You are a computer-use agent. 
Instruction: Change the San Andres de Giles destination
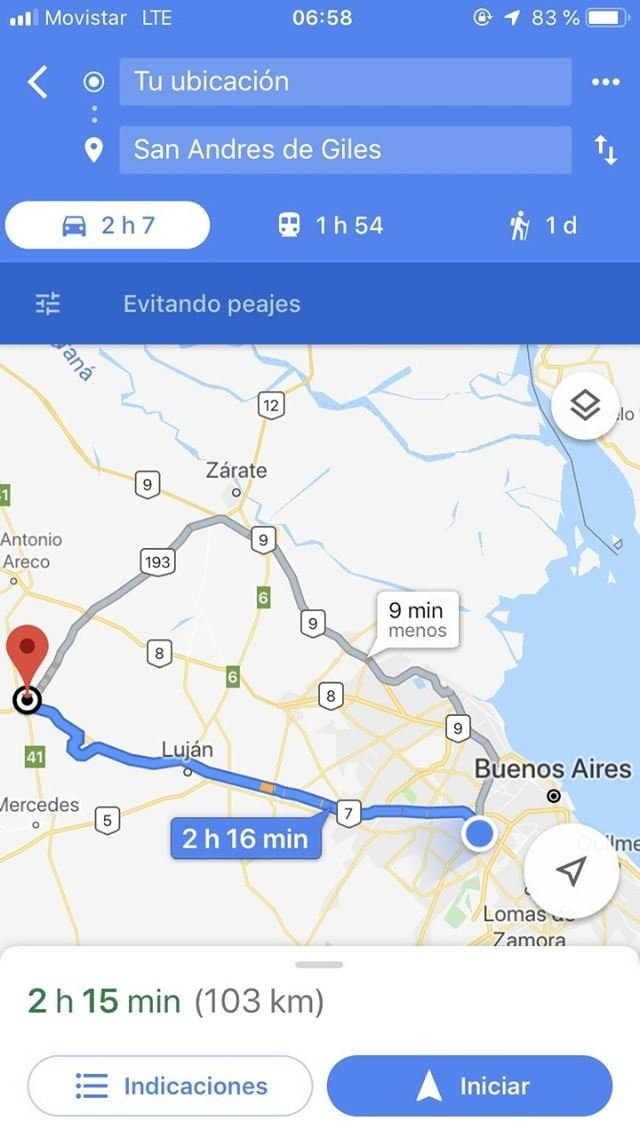345,150
